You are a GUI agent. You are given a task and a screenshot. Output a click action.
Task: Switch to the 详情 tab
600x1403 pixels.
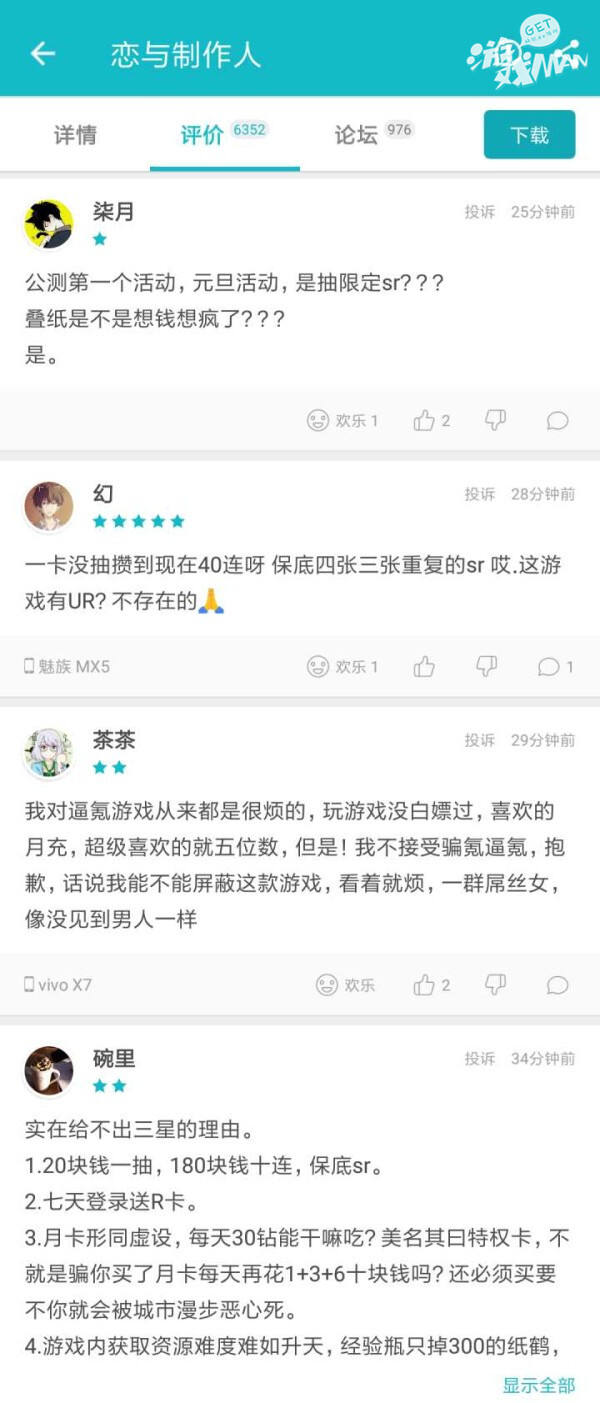75,135
